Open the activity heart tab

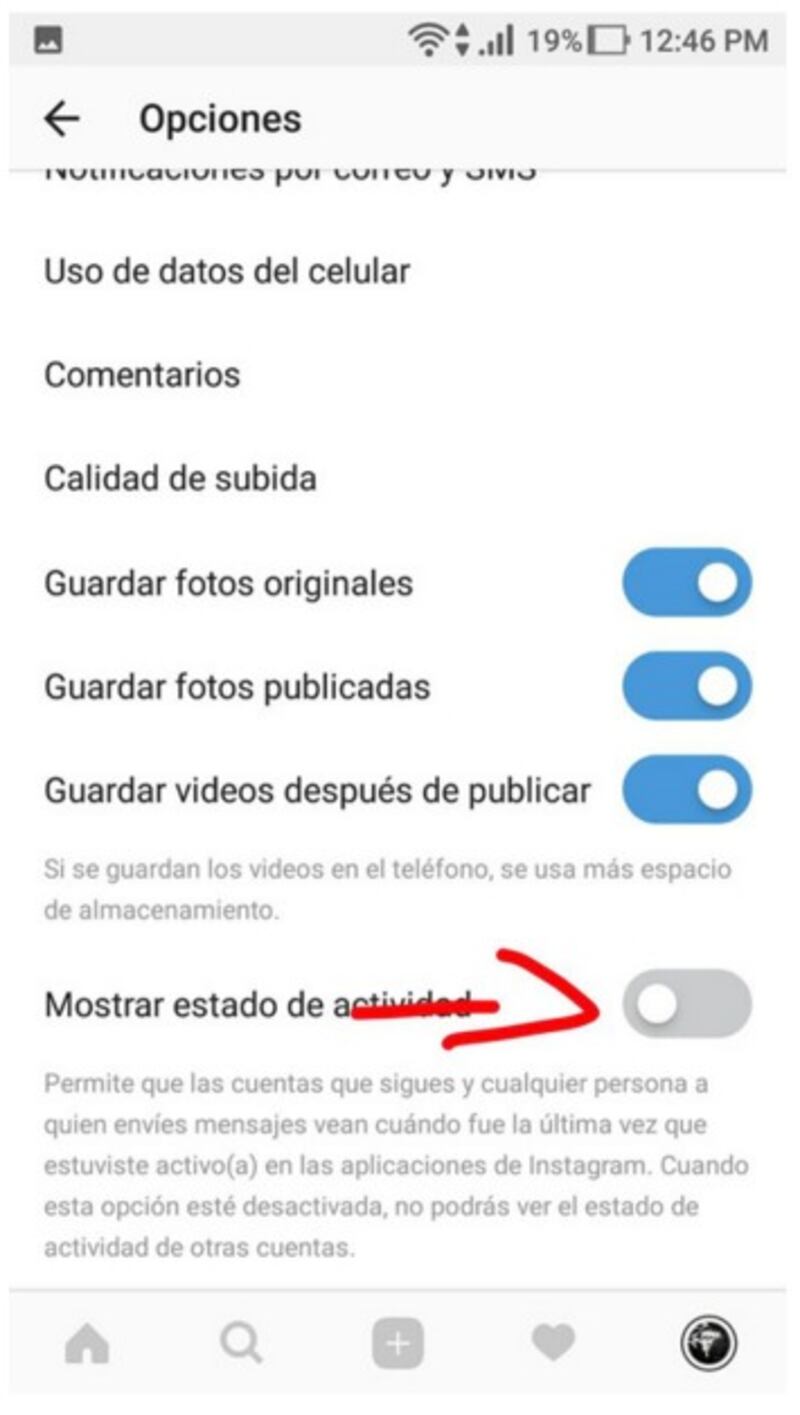pyautogui.click(x=553, y=1344)
